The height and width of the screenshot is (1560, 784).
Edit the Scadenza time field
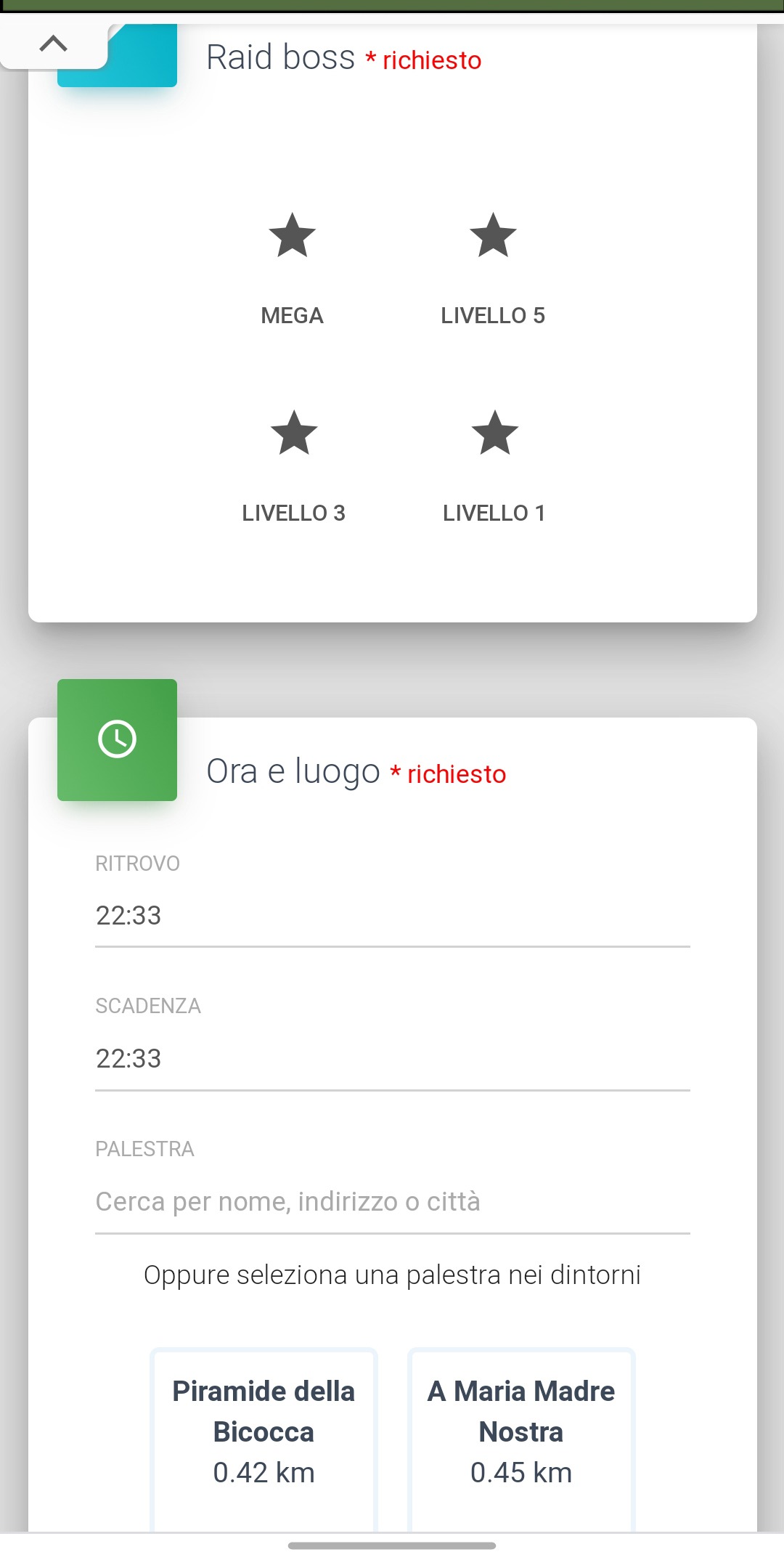[392, 1059]
